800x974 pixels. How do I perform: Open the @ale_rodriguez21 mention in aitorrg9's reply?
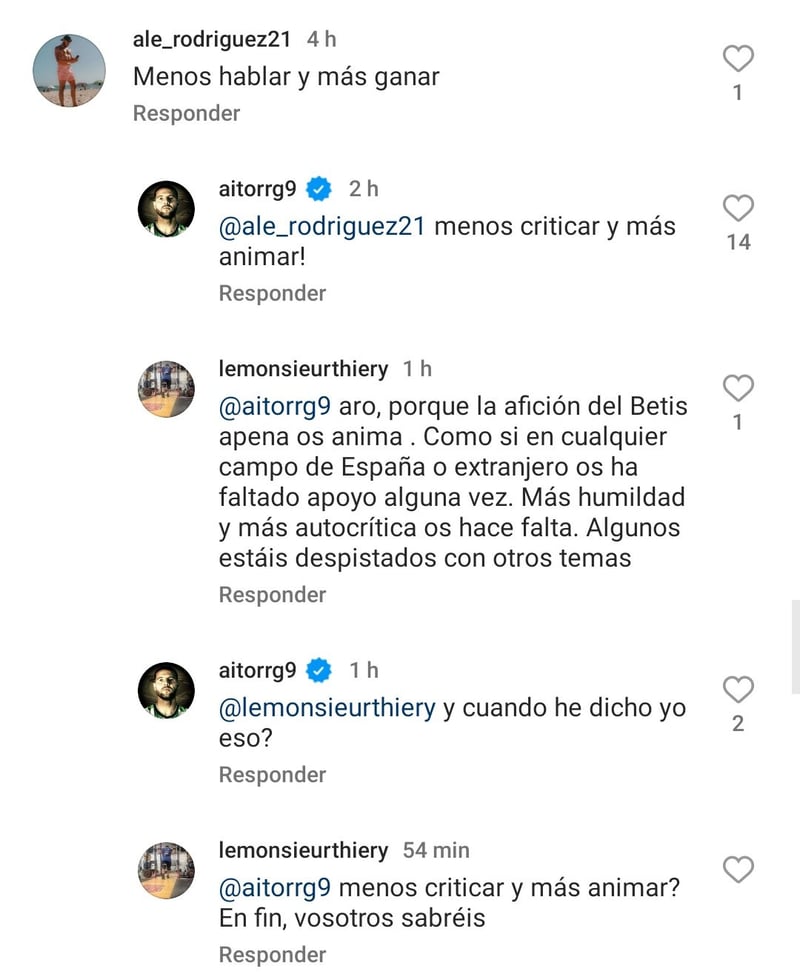click(323, 227)
